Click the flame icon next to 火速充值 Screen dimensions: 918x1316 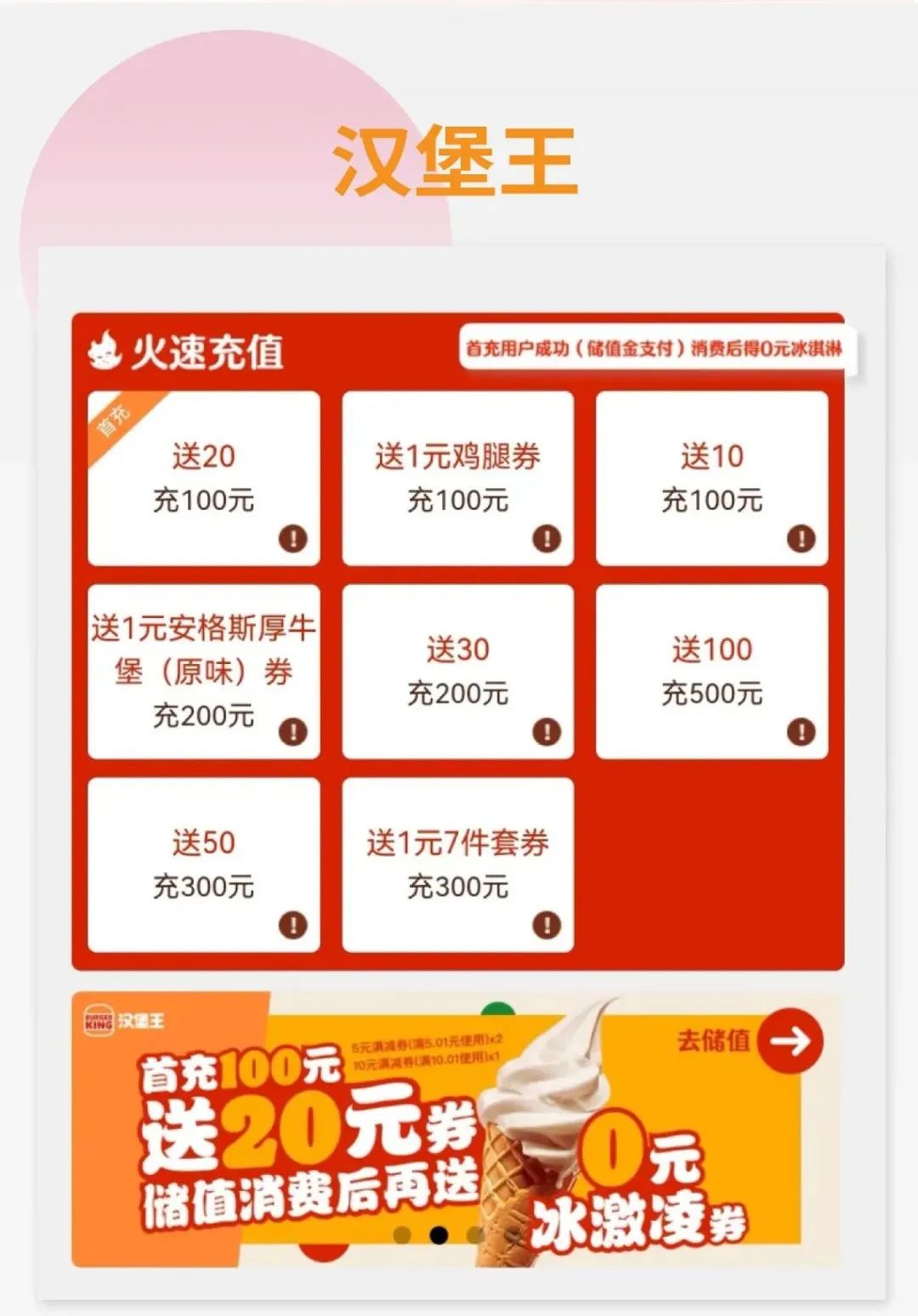click(x=105, y=347)
